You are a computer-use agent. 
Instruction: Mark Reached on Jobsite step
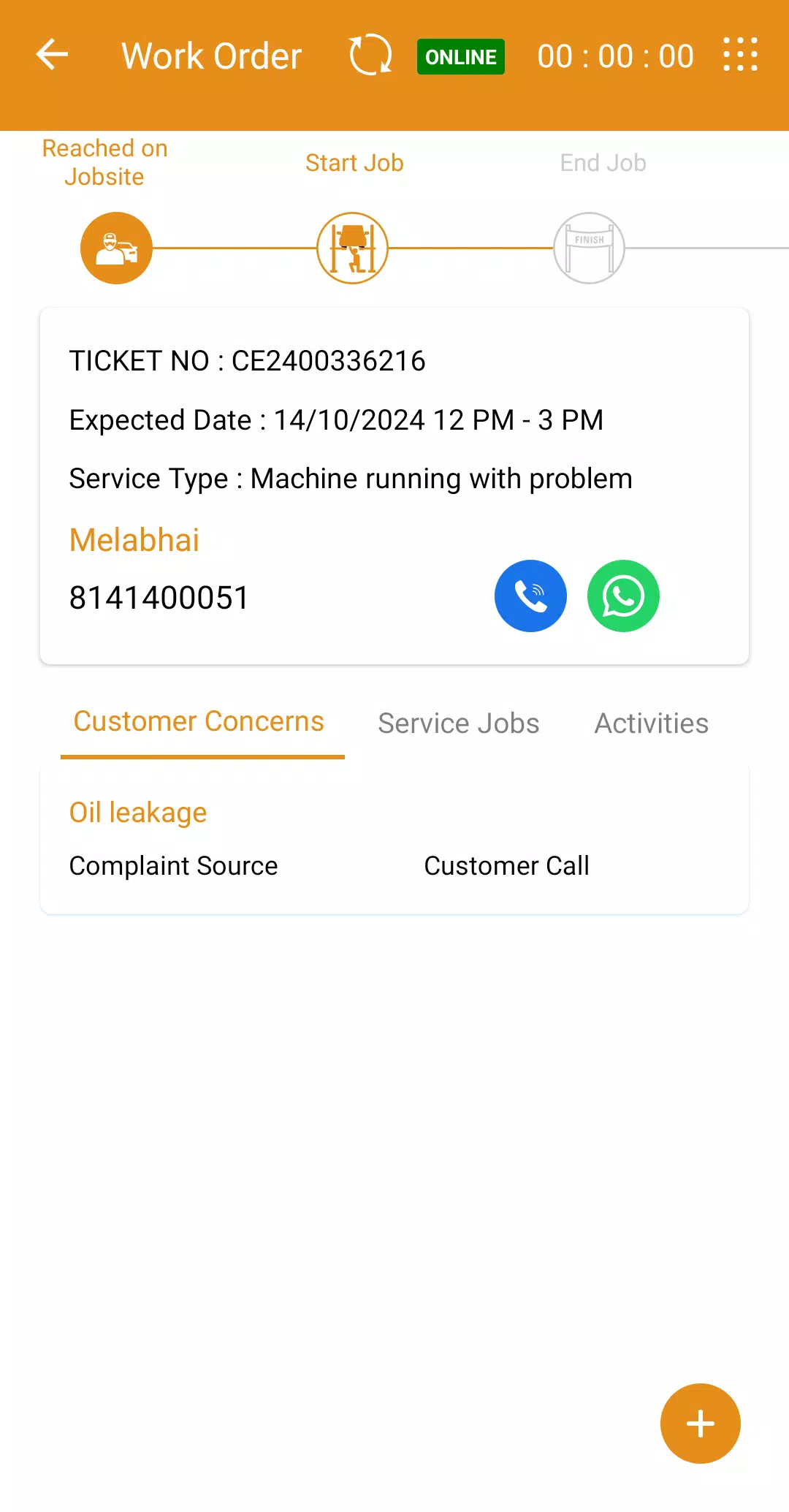[116, 248]
